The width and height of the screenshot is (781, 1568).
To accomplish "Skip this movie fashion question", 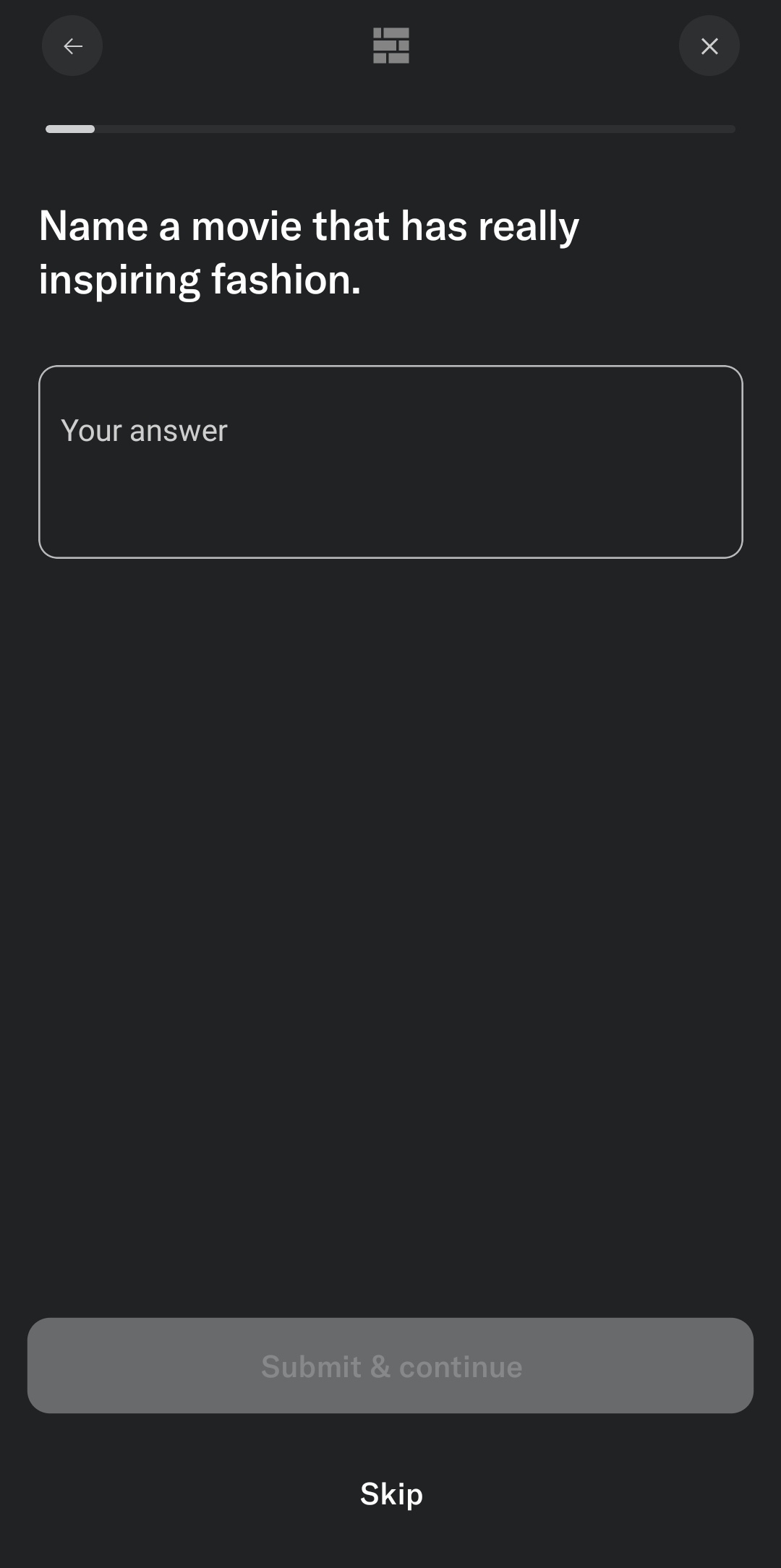I will [x=391, y=1494].
